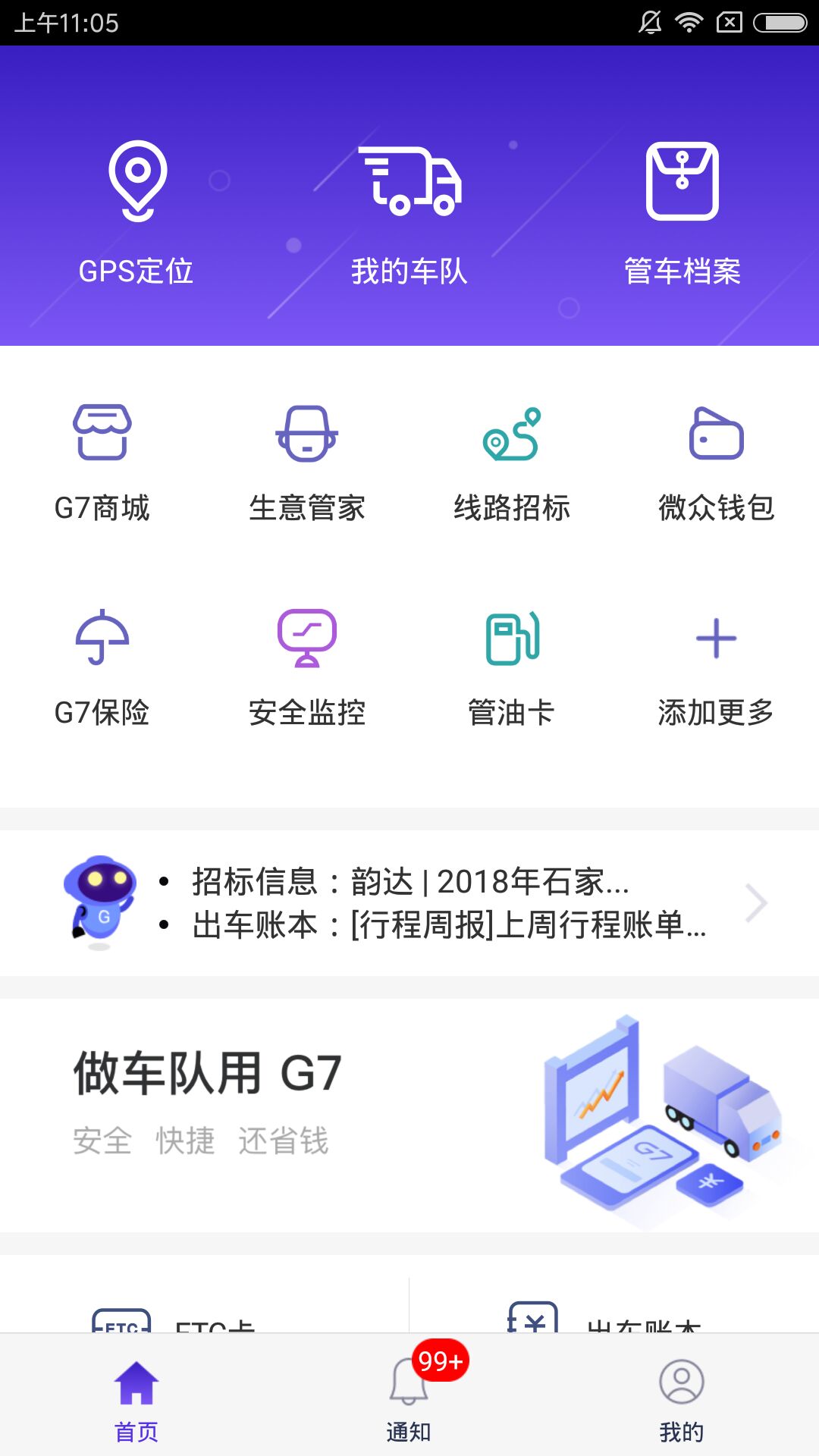
Task: Open the 招标信息 韵达 bidding notice
Action: click(x=409, y=880)
